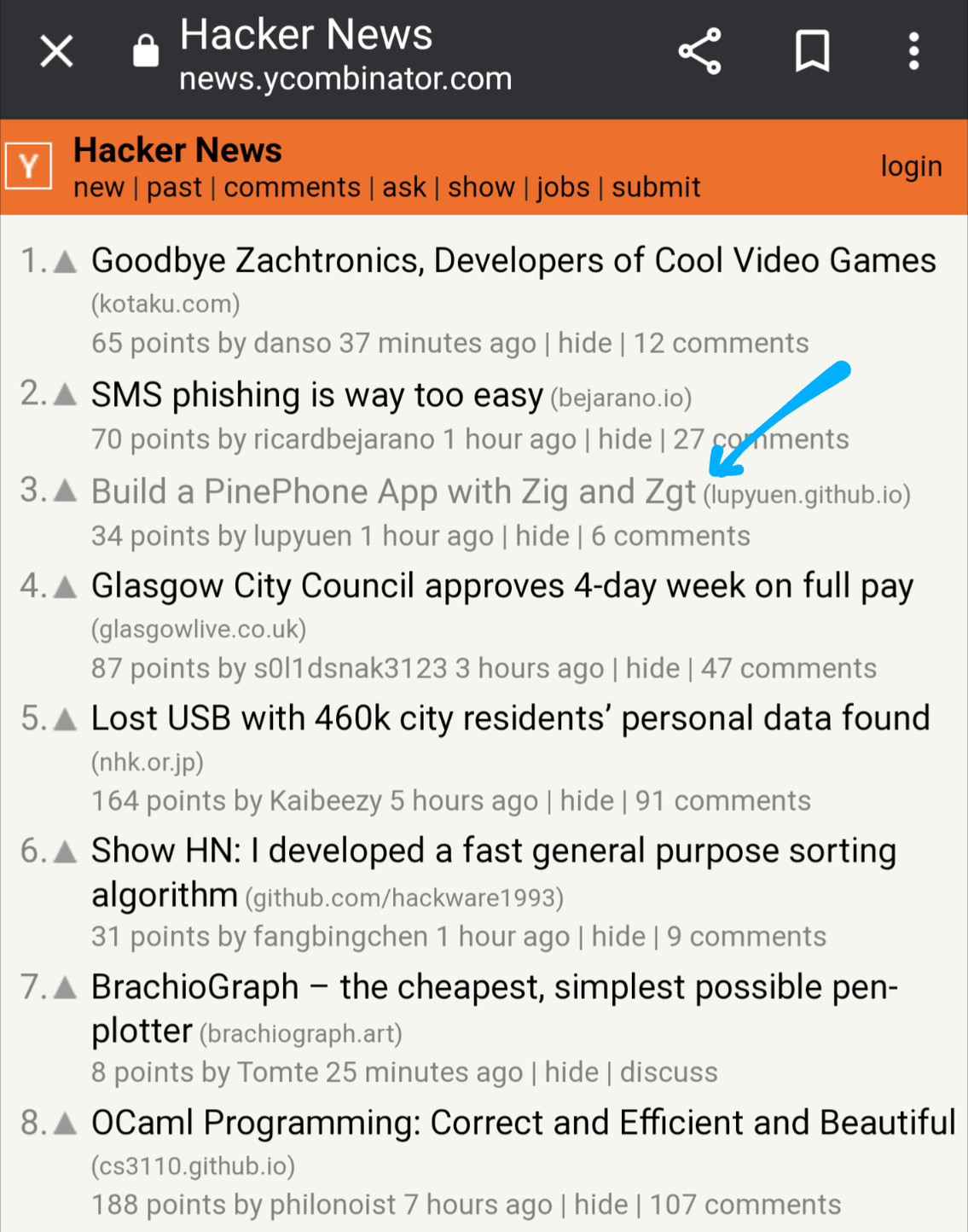Tap the submit link
968x1232 pixels.
[x=655, y=187]
